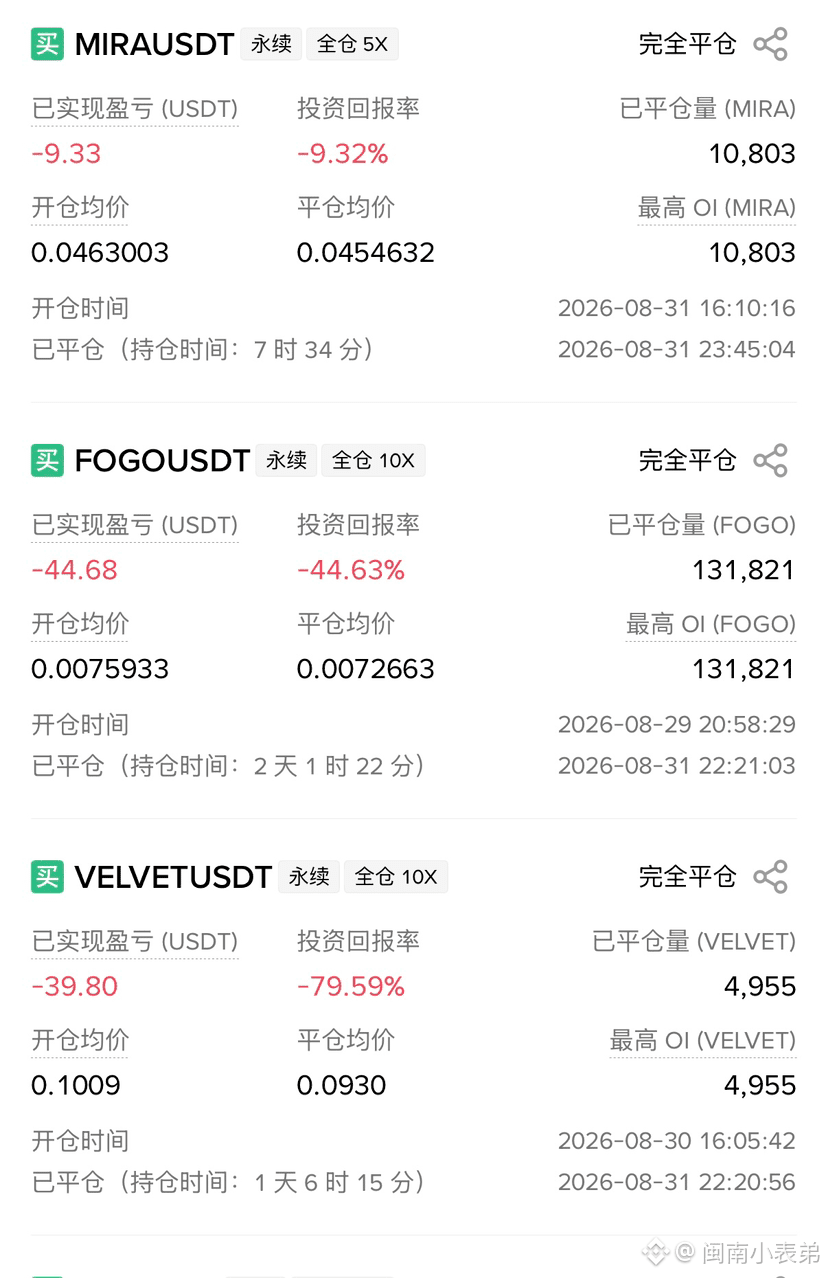Show 开仓均价 explanation in MIRAUSDT card

click(x=80, y=208)
